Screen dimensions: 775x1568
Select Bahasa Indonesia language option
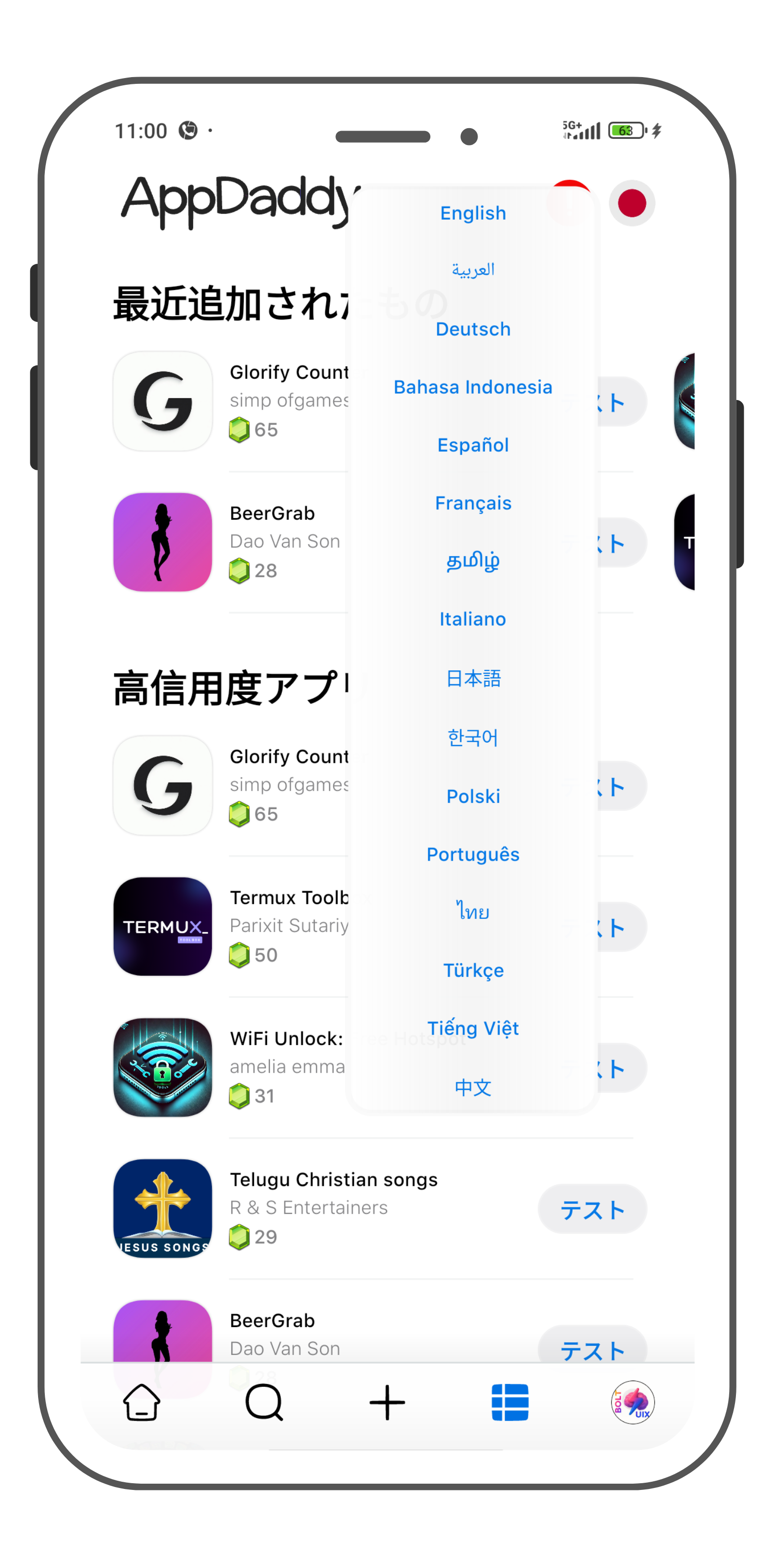pos(472,387)
